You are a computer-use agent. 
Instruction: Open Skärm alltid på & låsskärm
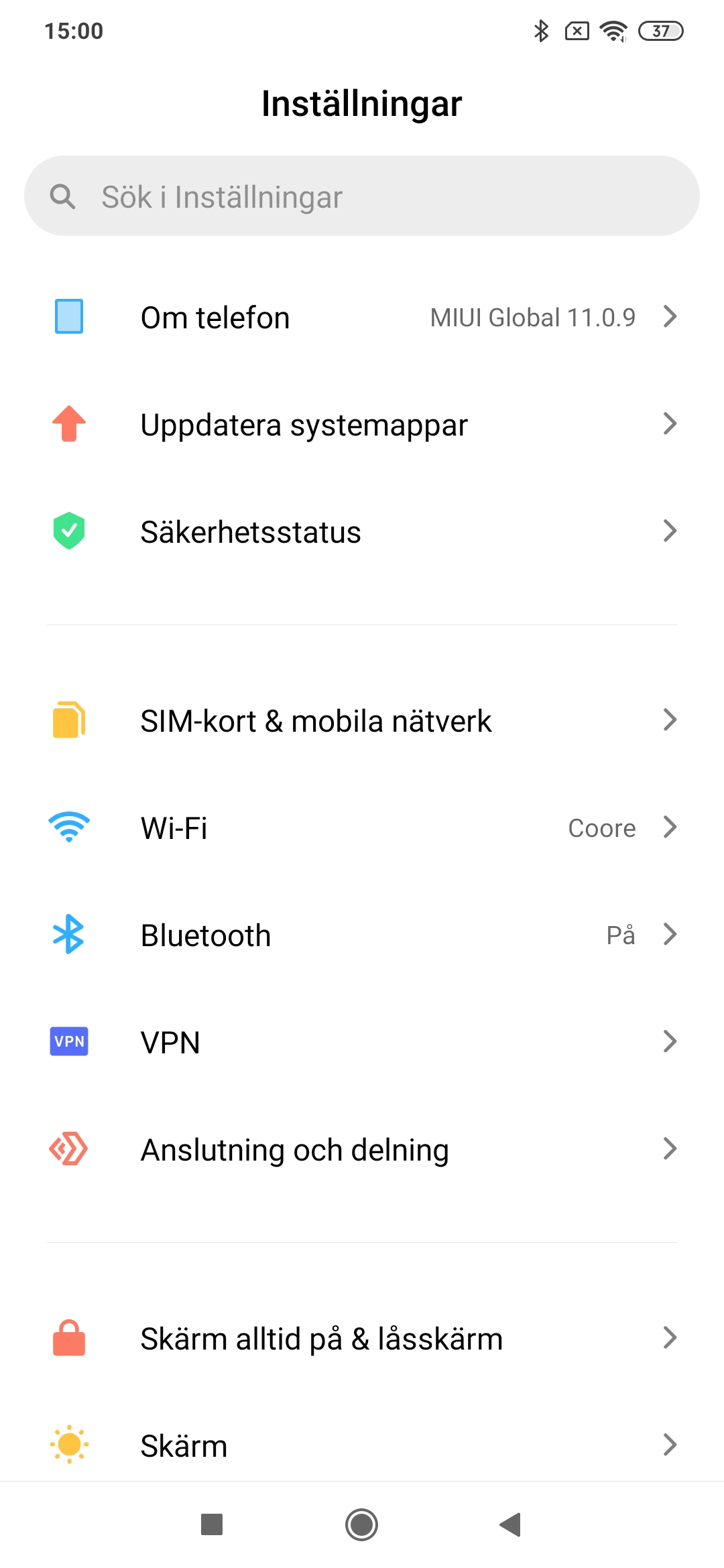click(x=362, y=1339)
